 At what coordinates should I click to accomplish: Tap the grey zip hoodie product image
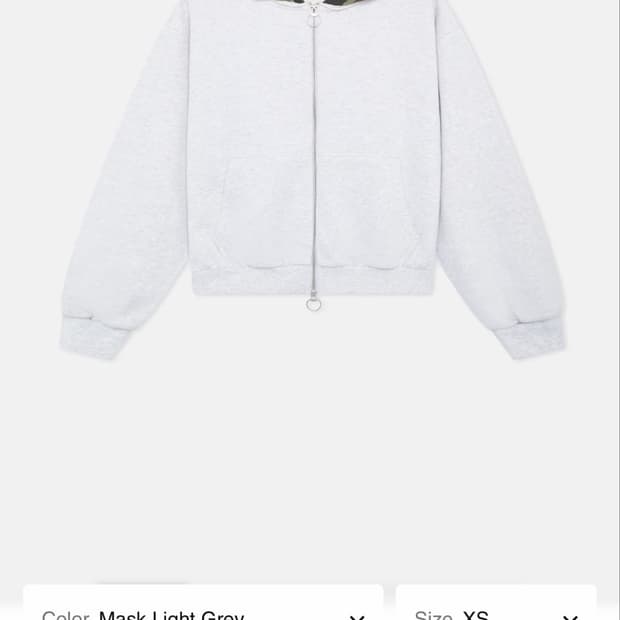[x=312, y=180]
